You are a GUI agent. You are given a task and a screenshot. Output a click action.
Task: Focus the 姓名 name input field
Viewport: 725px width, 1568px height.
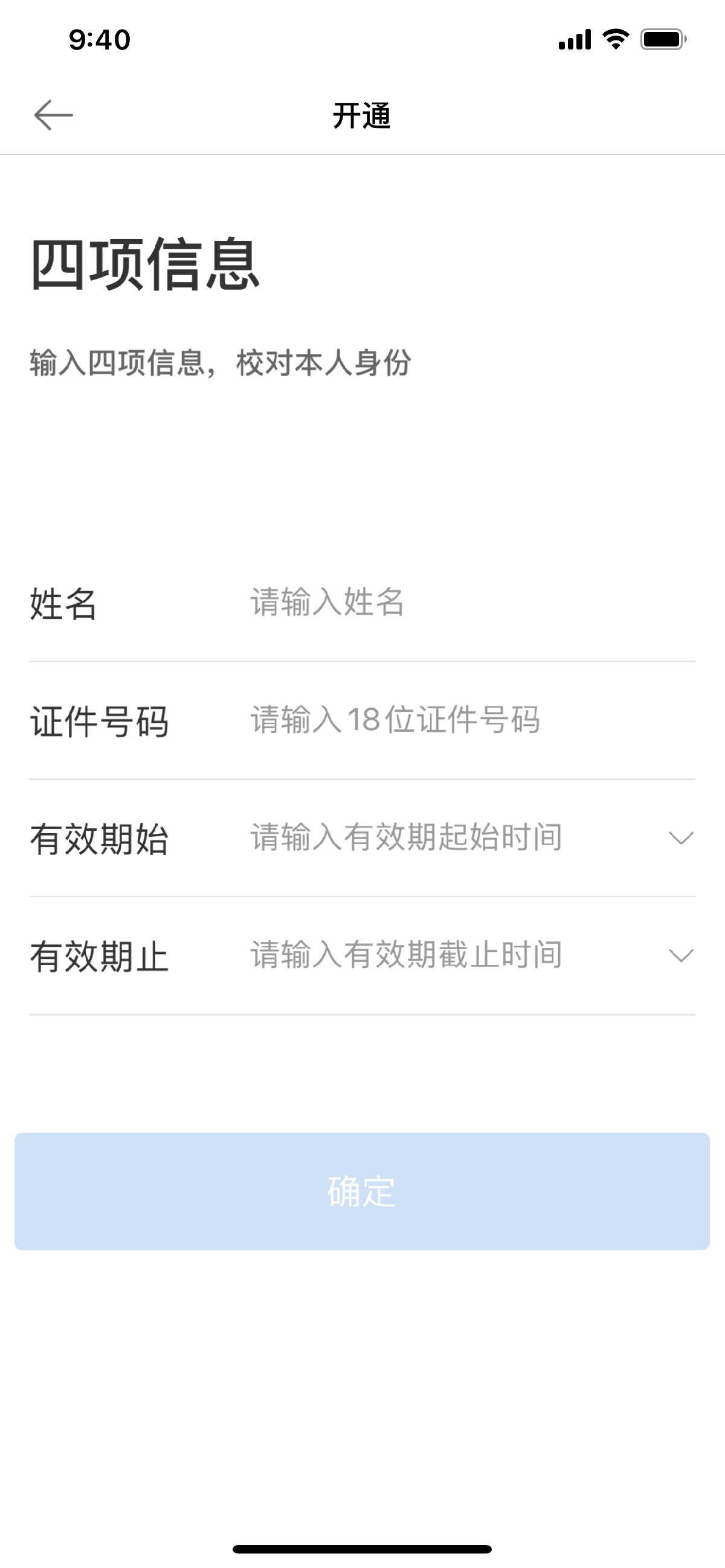pos(469,603)
